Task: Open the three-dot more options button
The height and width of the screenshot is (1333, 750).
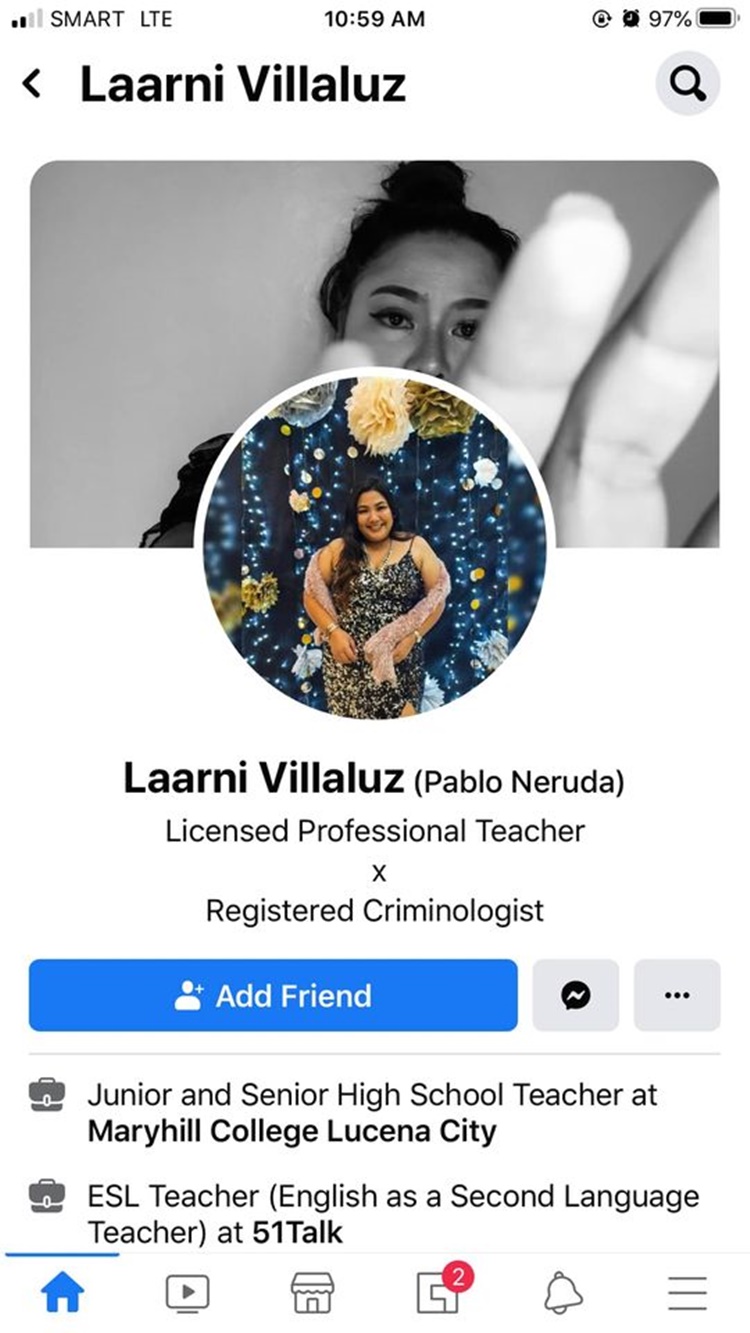Action: [x=677, y=995]
